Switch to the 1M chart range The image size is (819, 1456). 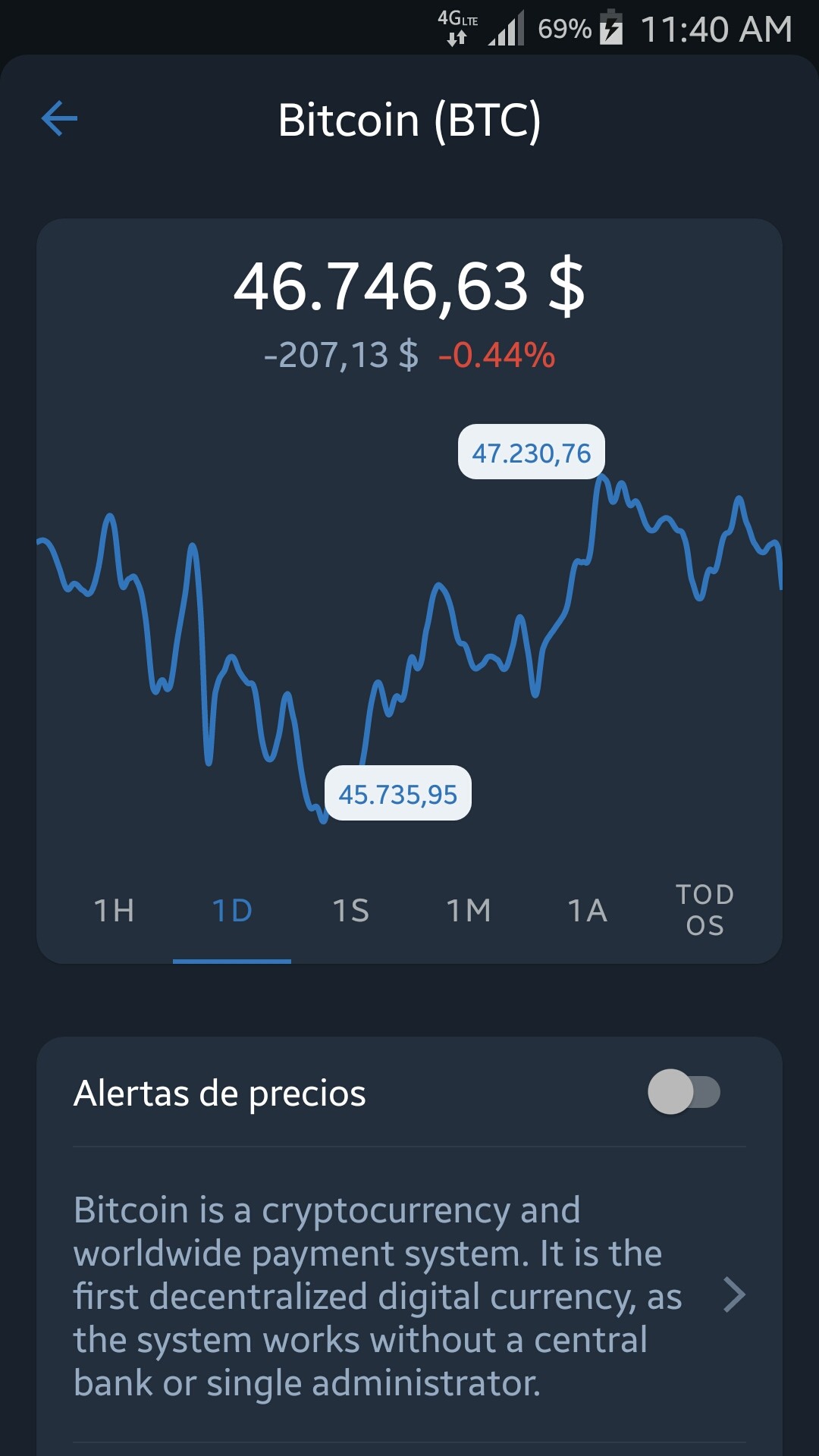click(469, 910)
